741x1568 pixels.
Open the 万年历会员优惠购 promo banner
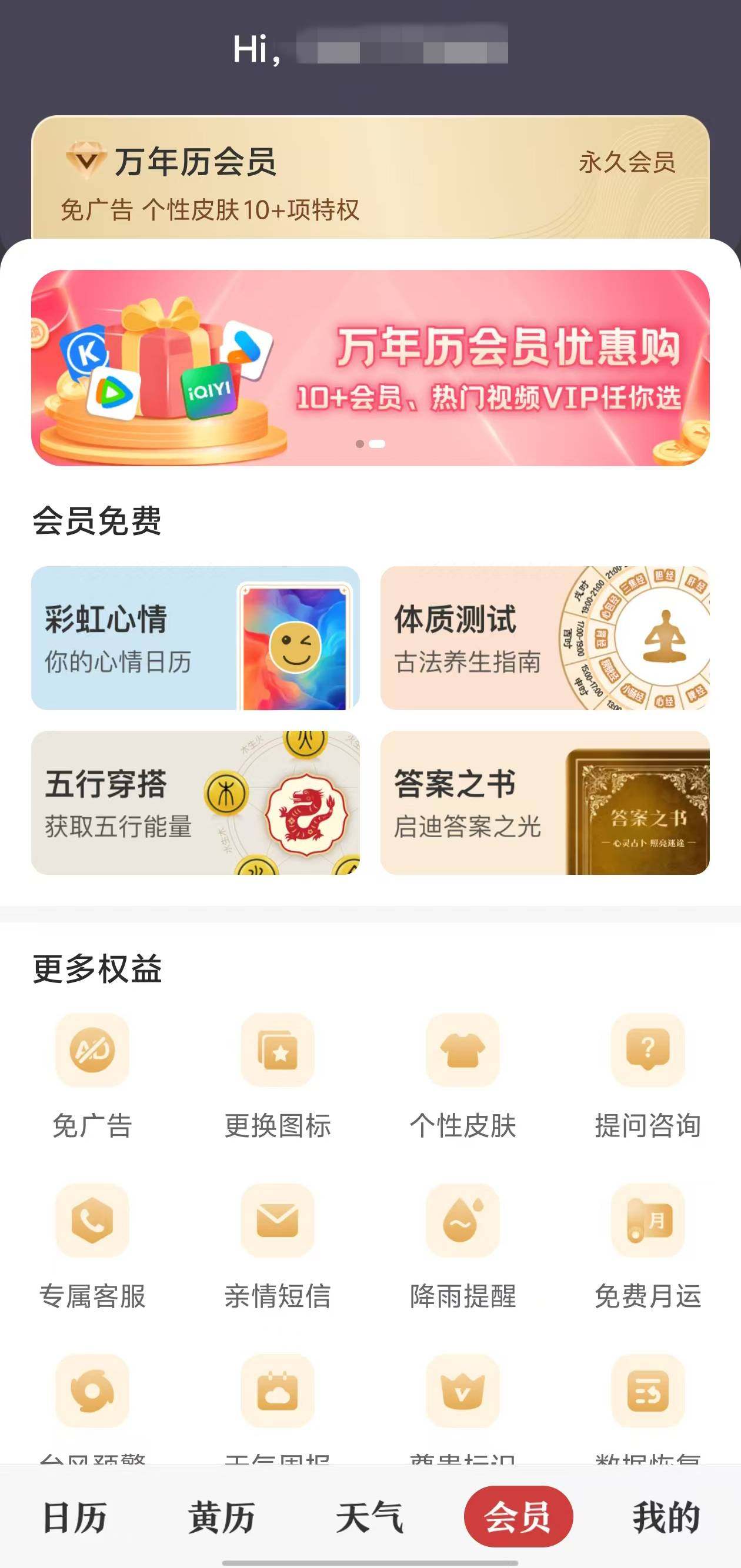[370, 367]
